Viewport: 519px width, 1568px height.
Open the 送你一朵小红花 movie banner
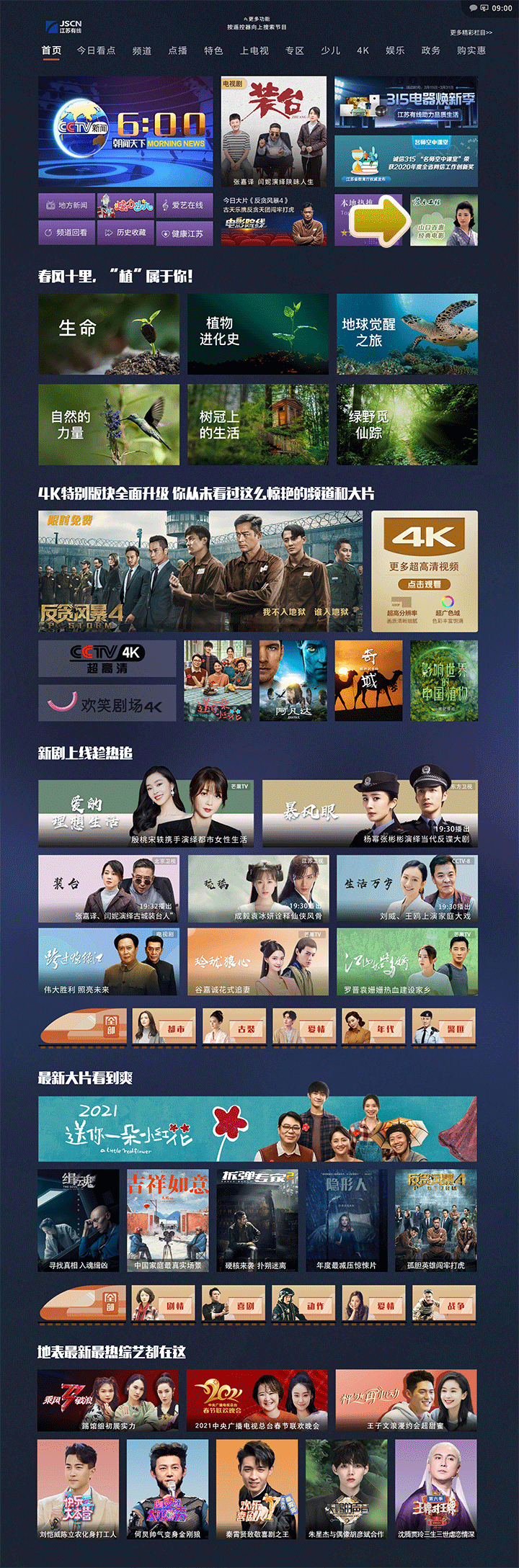point(257,1129)
